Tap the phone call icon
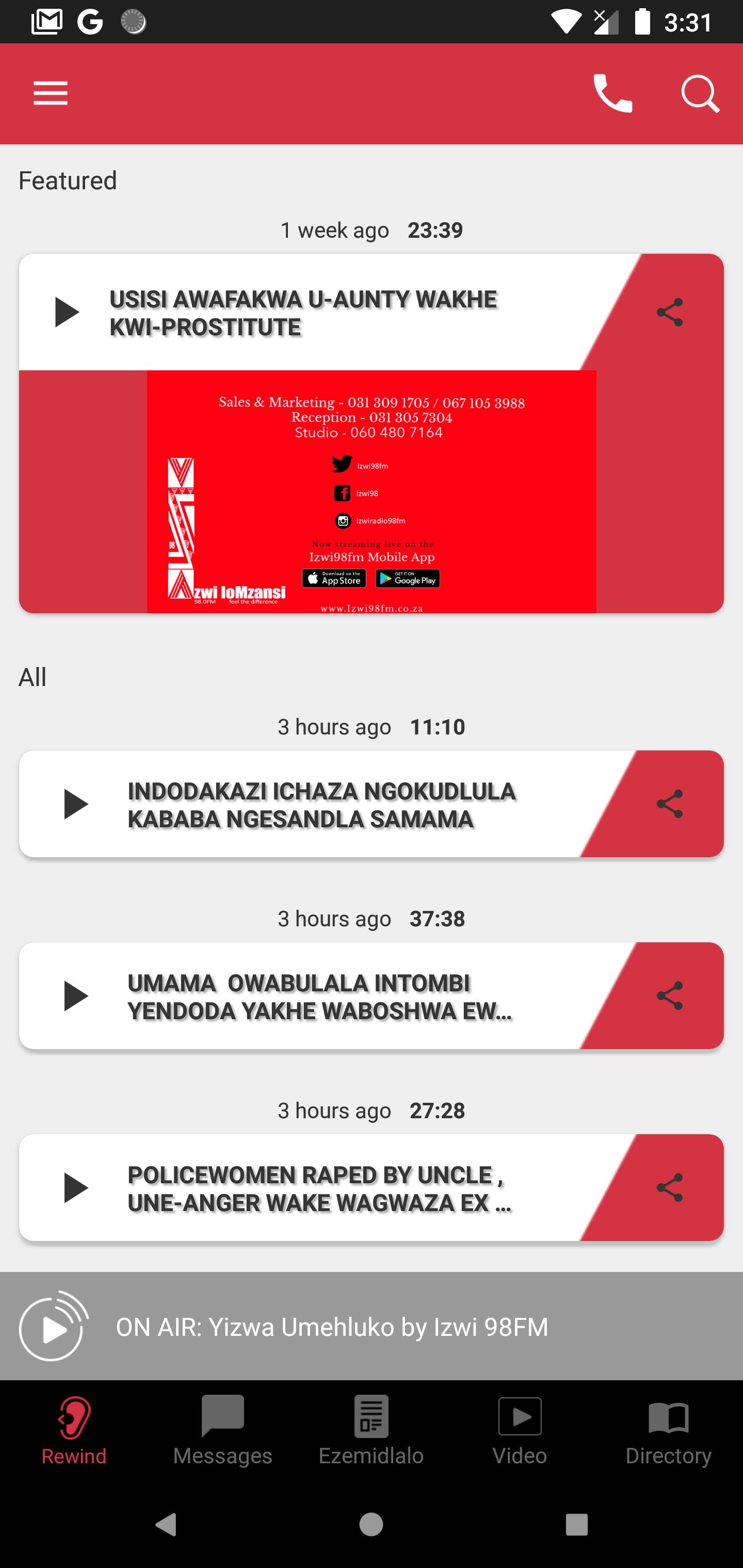The height and width of the screenshot is (1568, 743). 612,94
